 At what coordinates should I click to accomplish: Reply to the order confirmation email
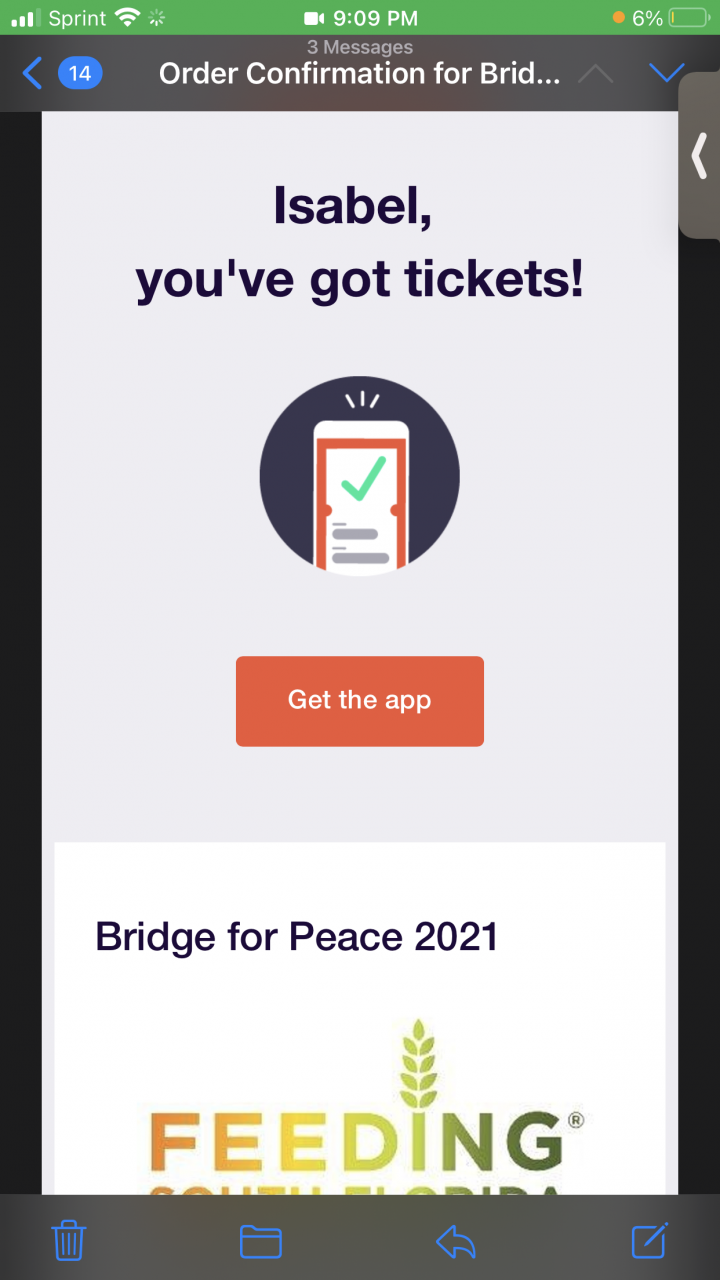tap(456, 1241)
